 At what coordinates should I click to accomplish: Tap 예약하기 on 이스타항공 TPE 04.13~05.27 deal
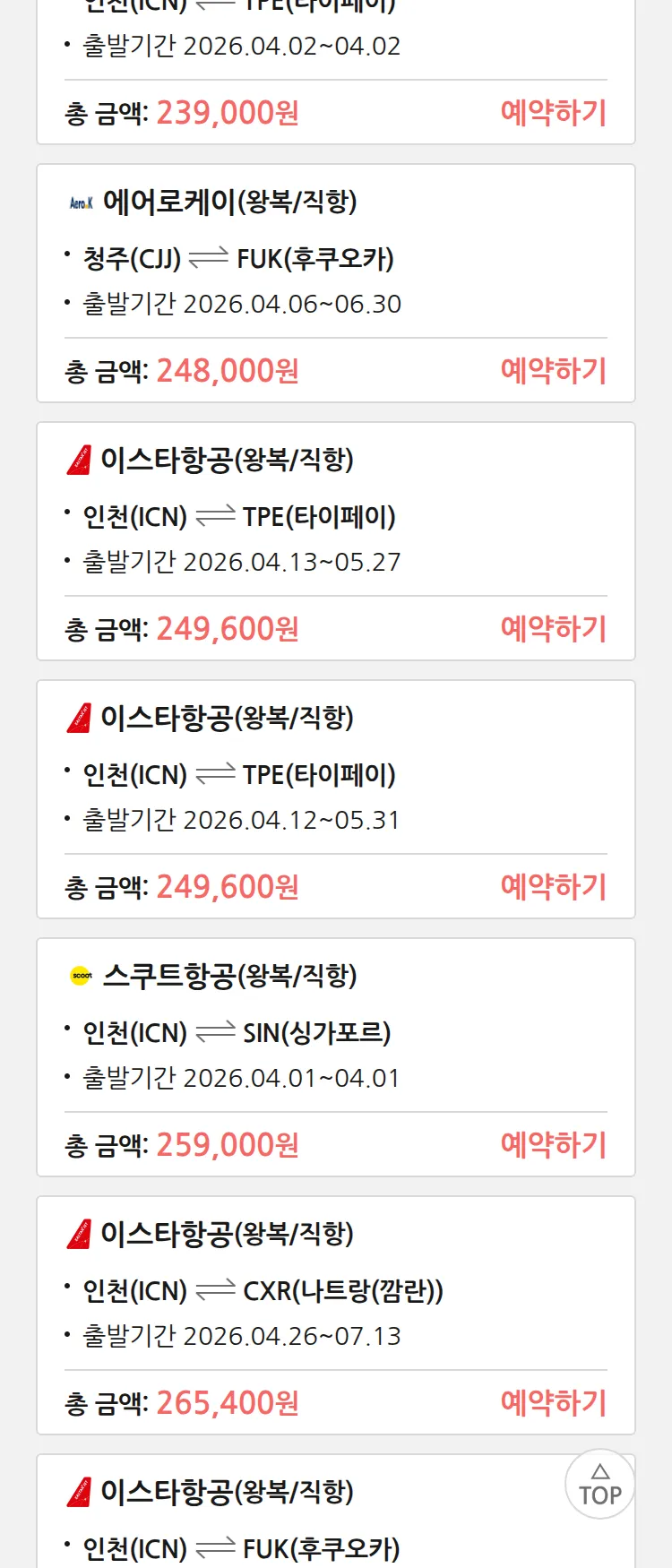[553, 629]
